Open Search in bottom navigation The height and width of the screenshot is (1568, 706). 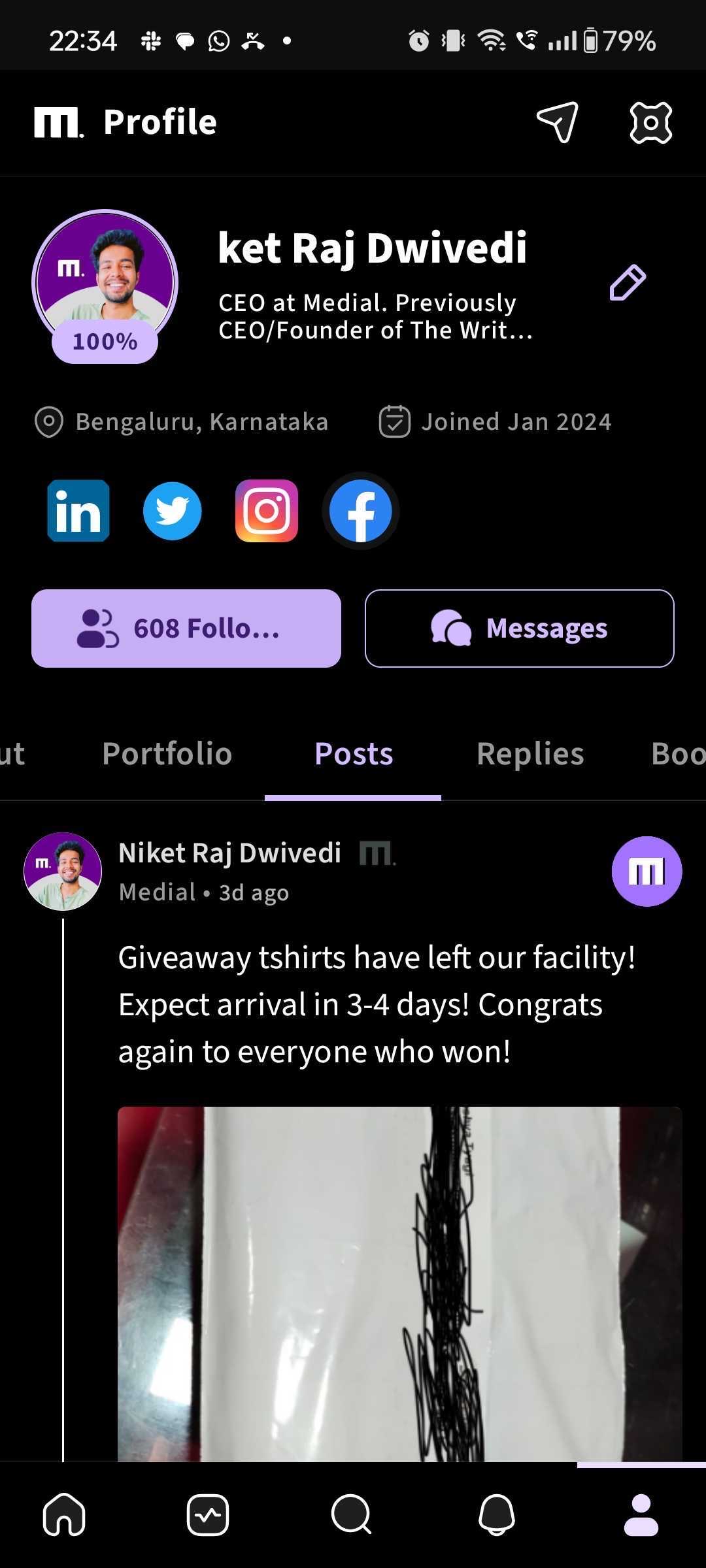[x=352, y=1514]
